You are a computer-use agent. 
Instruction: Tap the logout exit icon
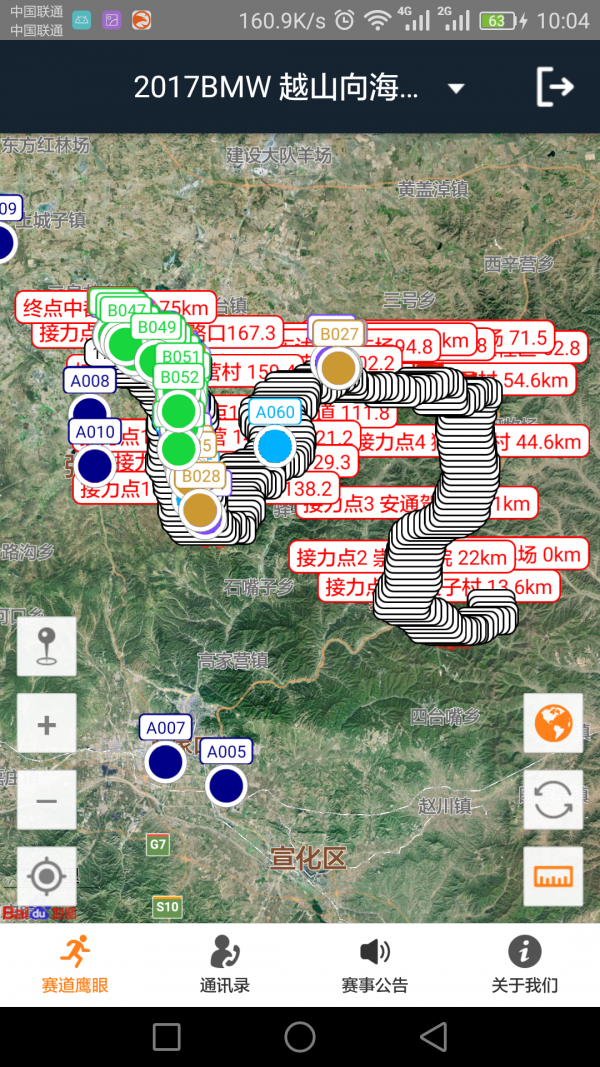click(x=555, y=86)
